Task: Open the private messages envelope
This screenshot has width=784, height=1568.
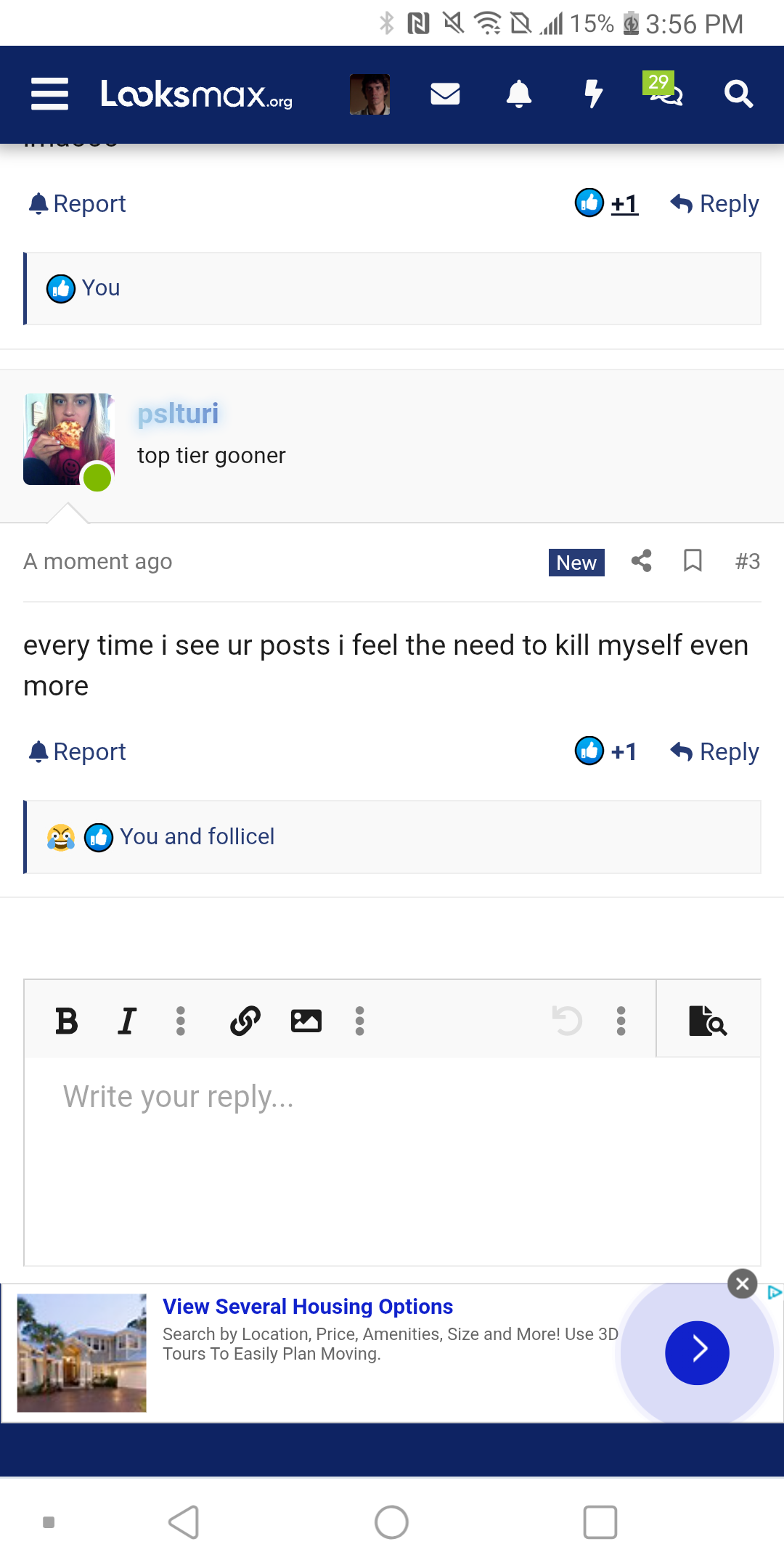Action: (445, 94)
